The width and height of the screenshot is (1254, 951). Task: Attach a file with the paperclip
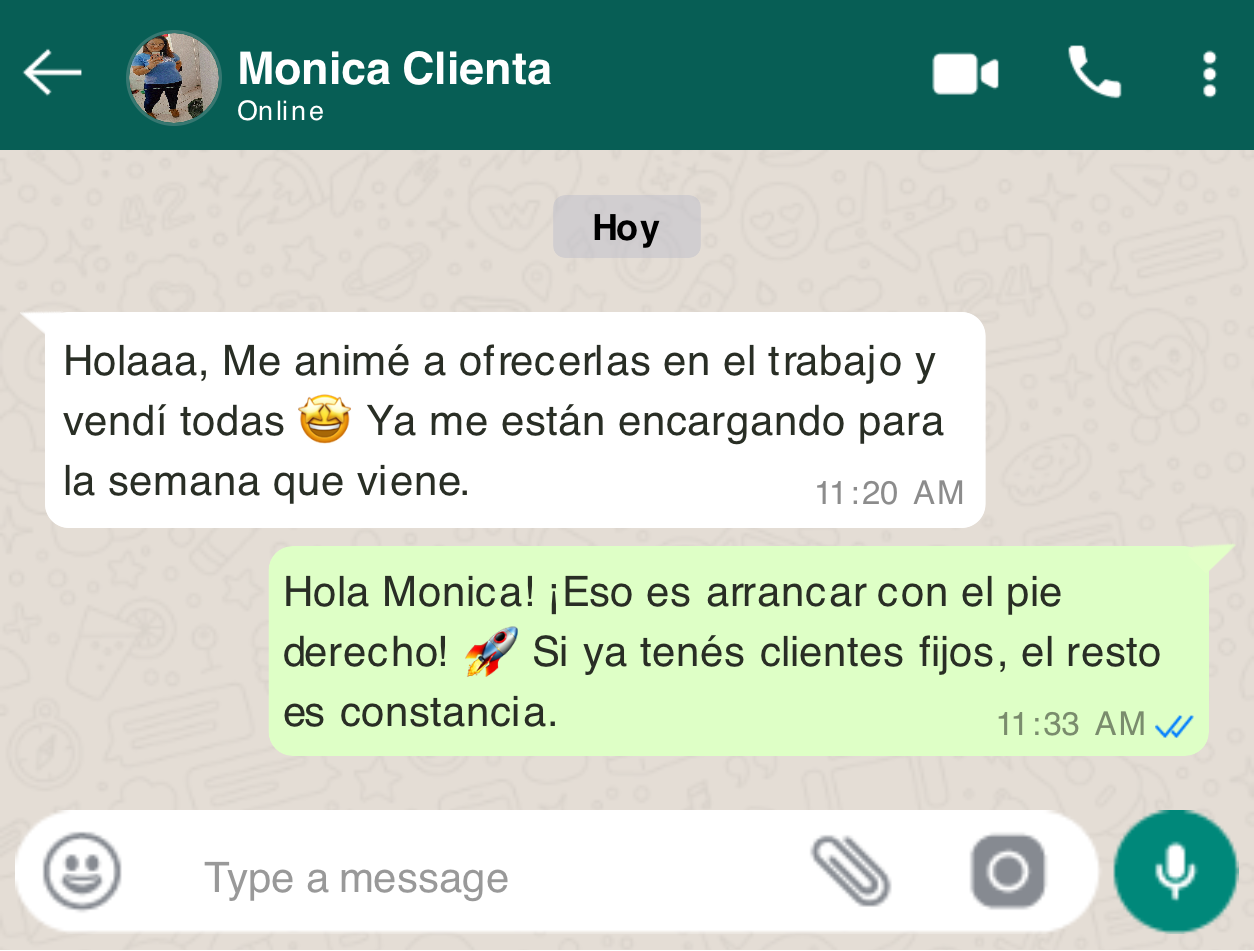click(850, 870)
